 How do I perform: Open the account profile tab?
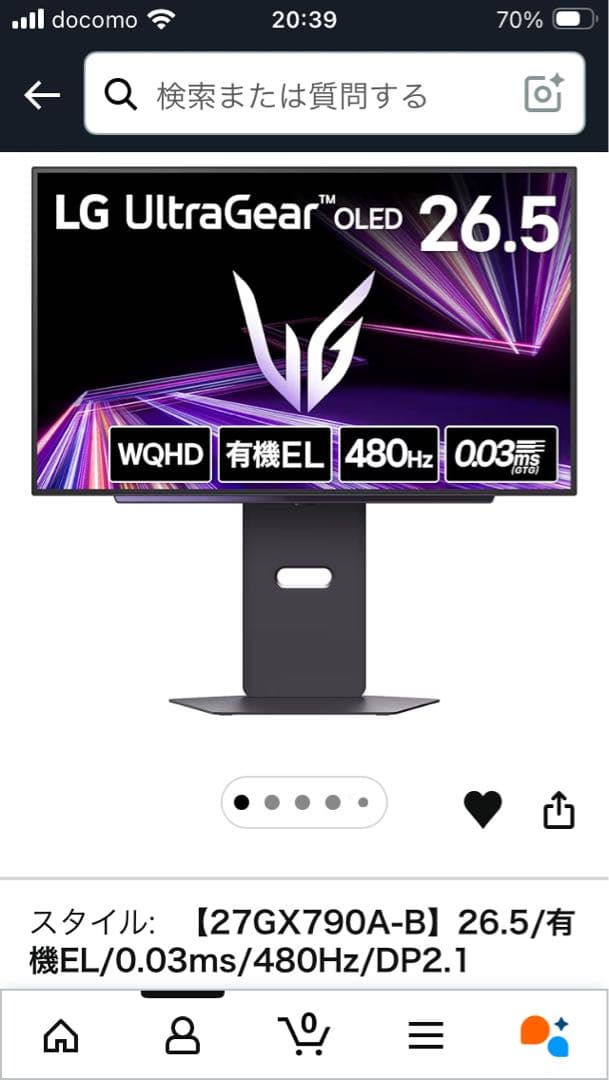coord(182,1035)
